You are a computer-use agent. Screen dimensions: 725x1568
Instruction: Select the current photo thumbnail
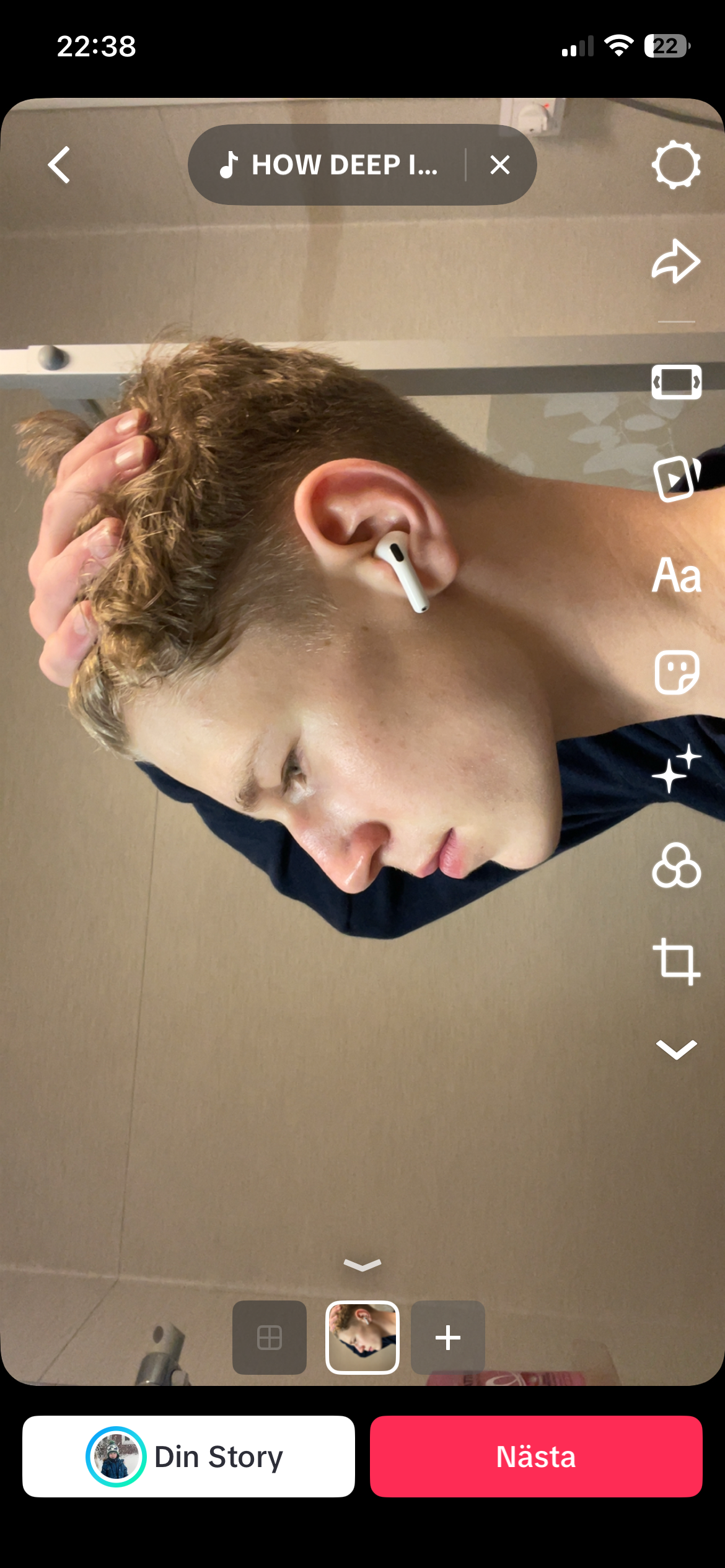(x=362, y=1338)
